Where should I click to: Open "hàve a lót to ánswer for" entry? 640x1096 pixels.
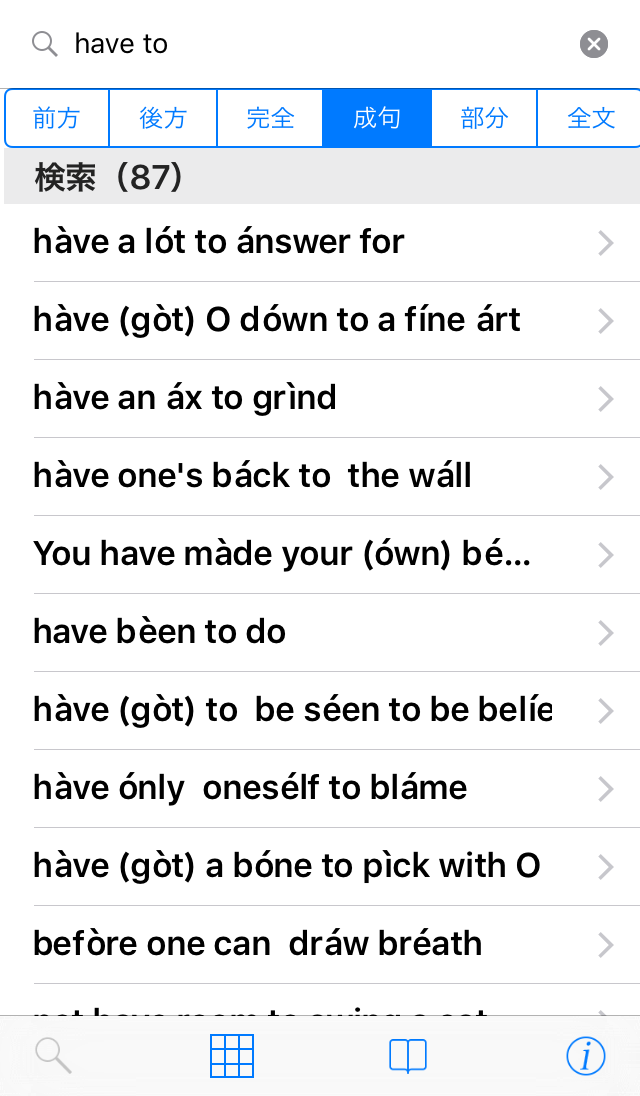[322, 243]
